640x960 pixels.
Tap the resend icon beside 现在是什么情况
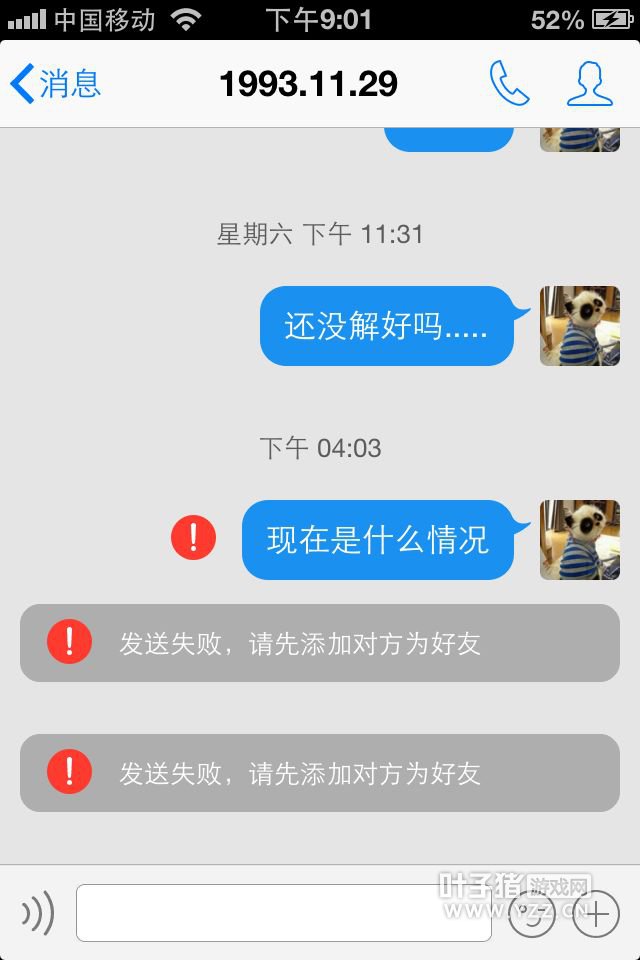click(193, 538)
